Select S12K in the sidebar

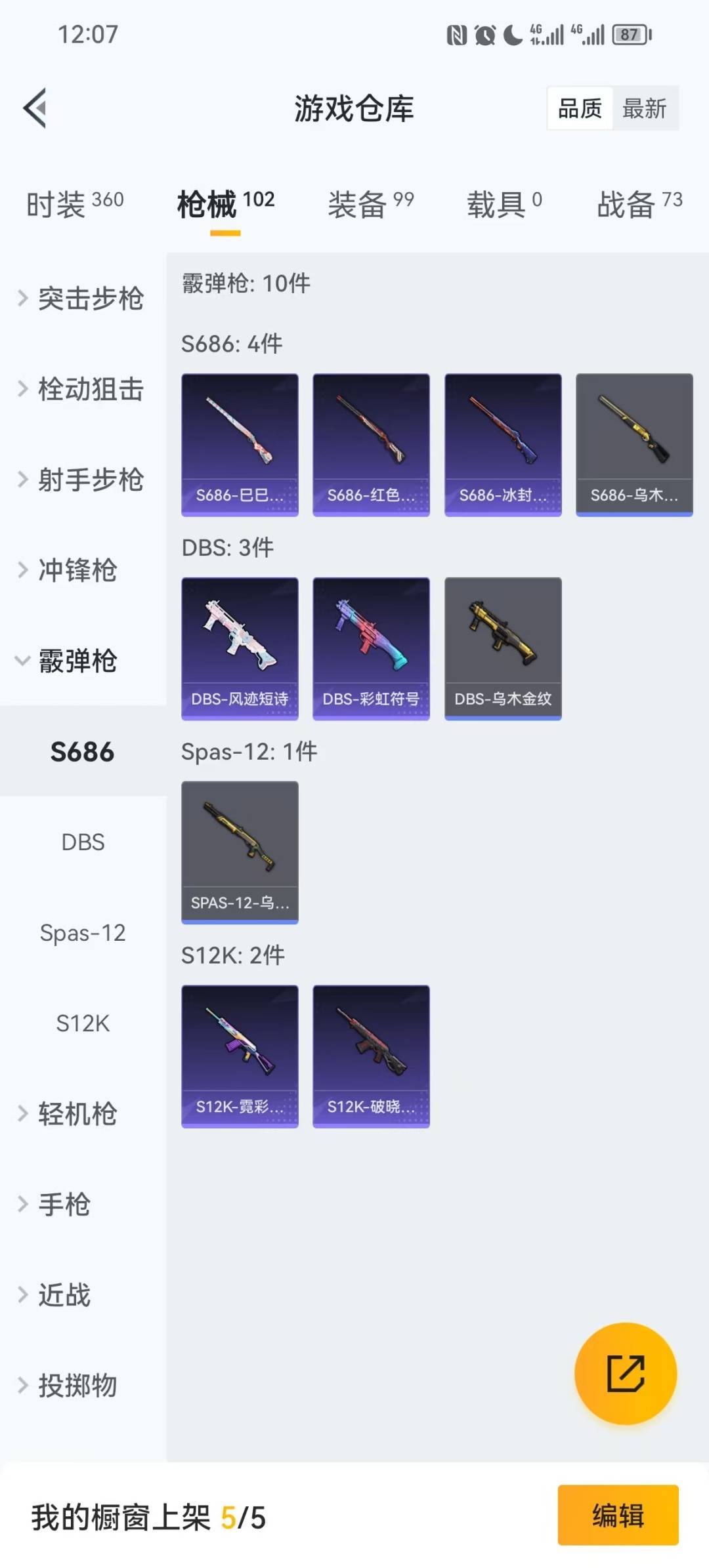point(83,1023)
